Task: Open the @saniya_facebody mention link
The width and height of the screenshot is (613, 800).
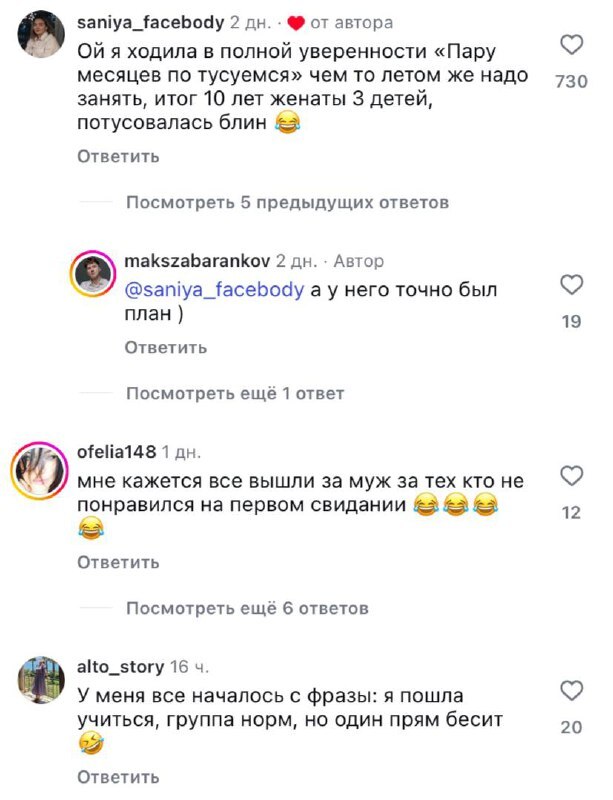Action: pos(213,290)
